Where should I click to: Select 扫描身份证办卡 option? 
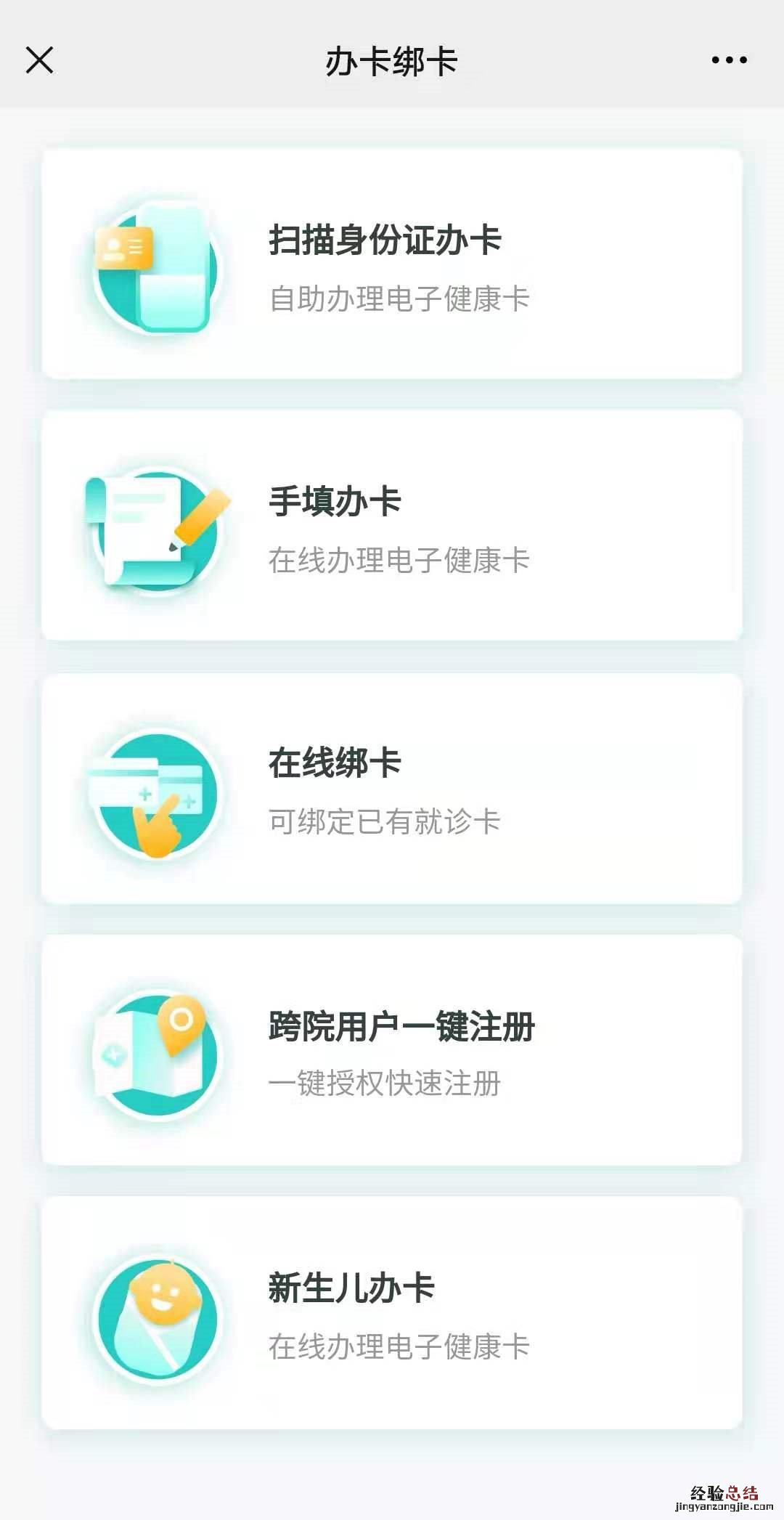click(392, 264)
